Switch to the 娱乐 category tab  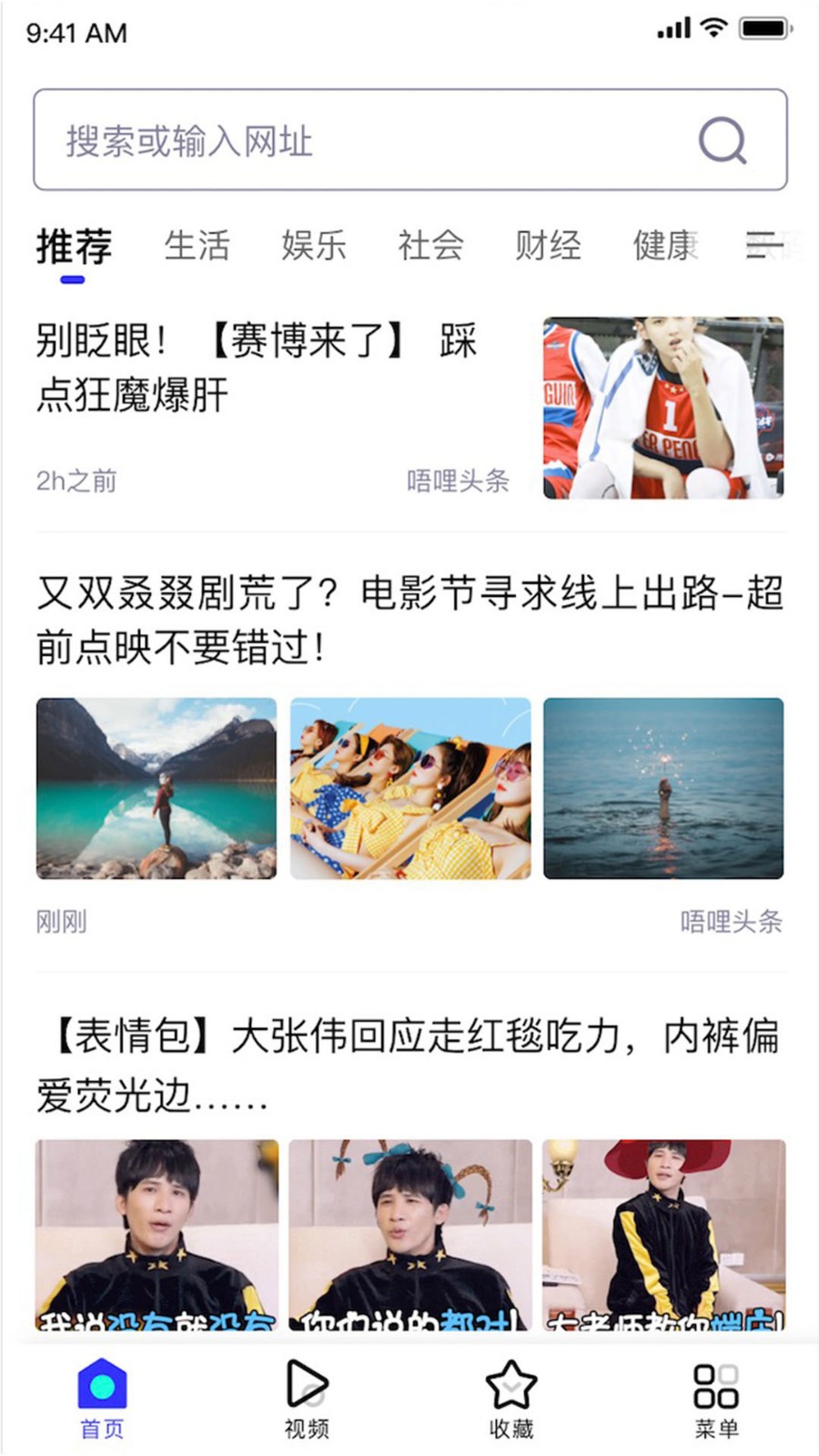coord(314,246)
